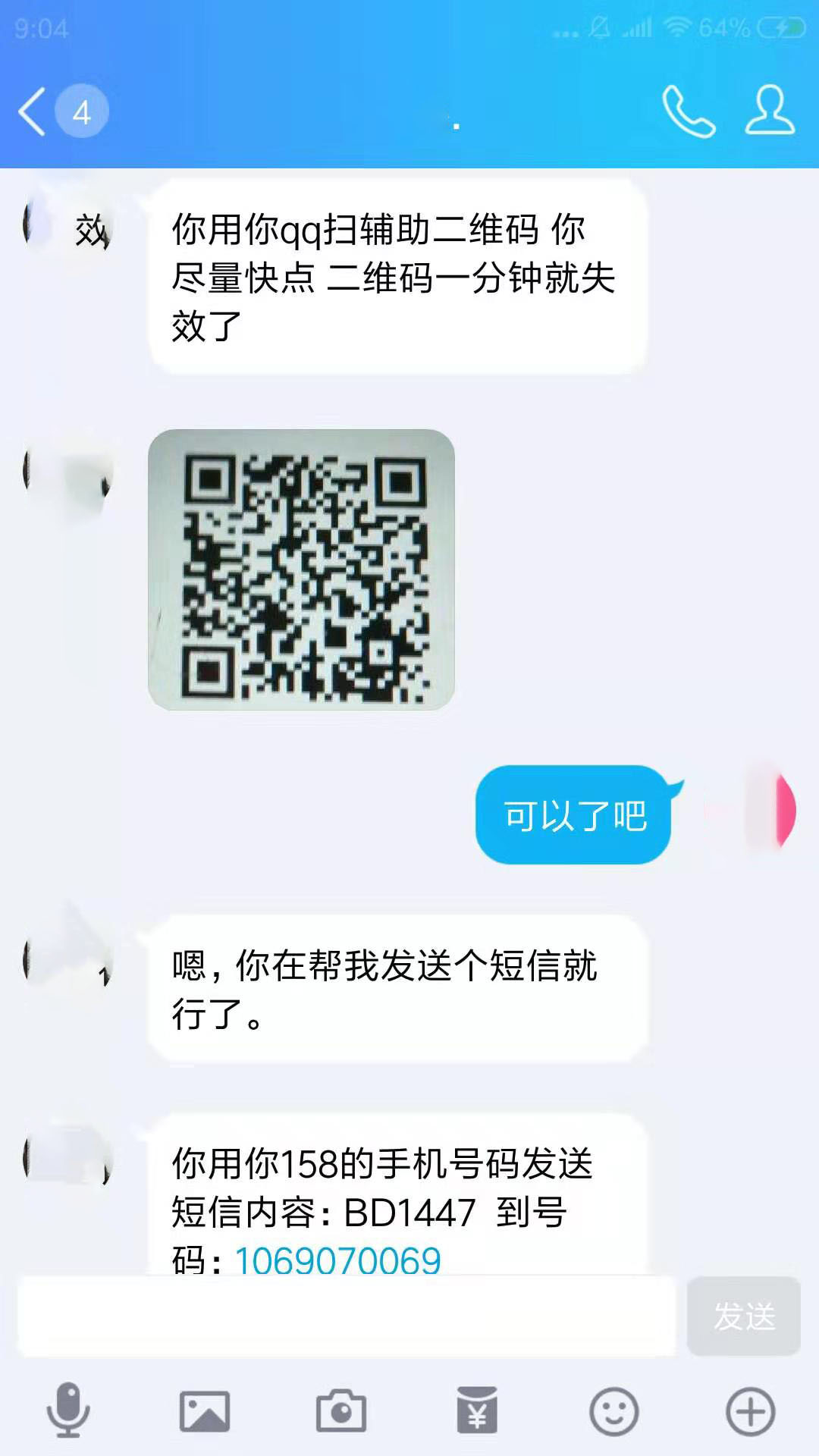The width and height of the screenshot is (819, 1456).
Task: Record a voice message with the microphone
Action: [68, 1410]
